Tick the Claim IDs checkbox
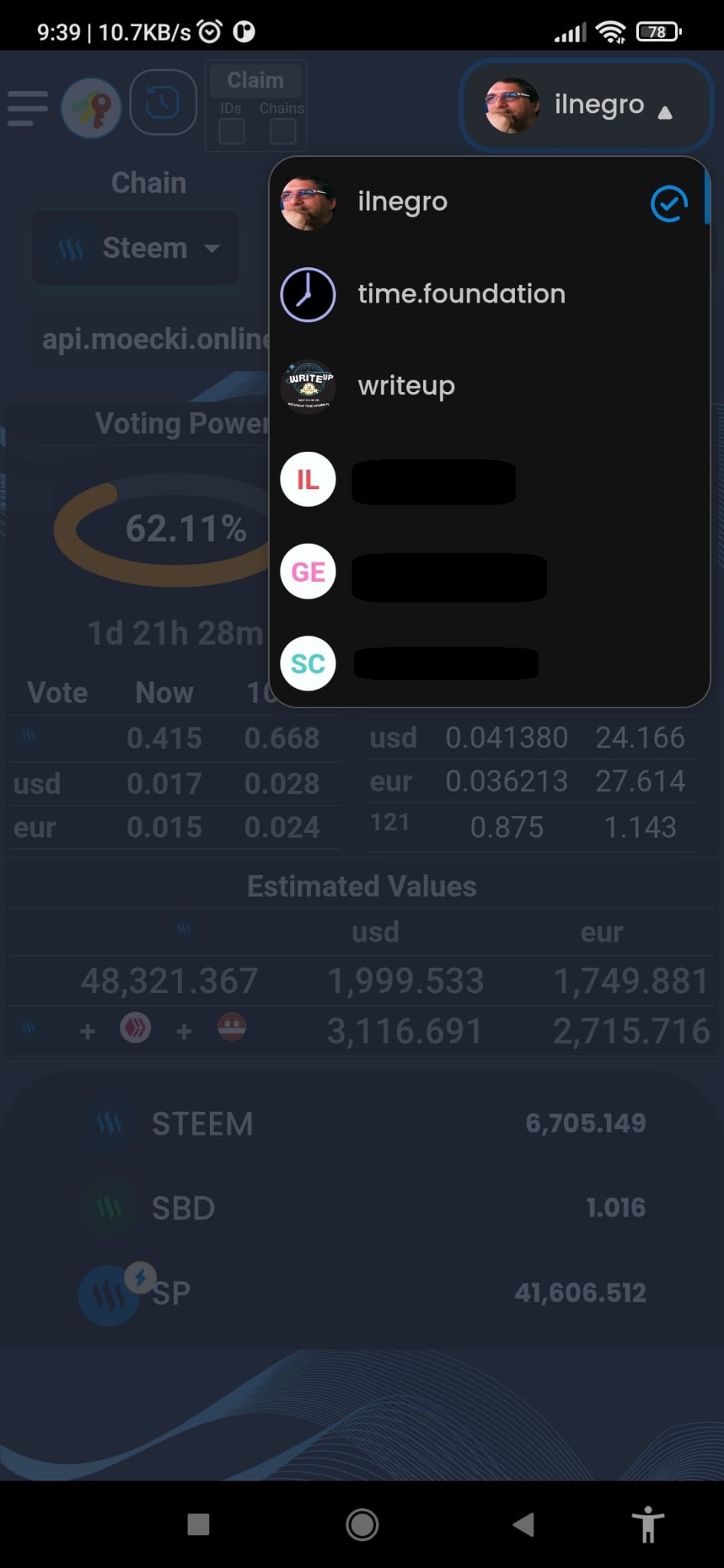The height and width of the screenshot is (1568, 724). pos(231,131)
